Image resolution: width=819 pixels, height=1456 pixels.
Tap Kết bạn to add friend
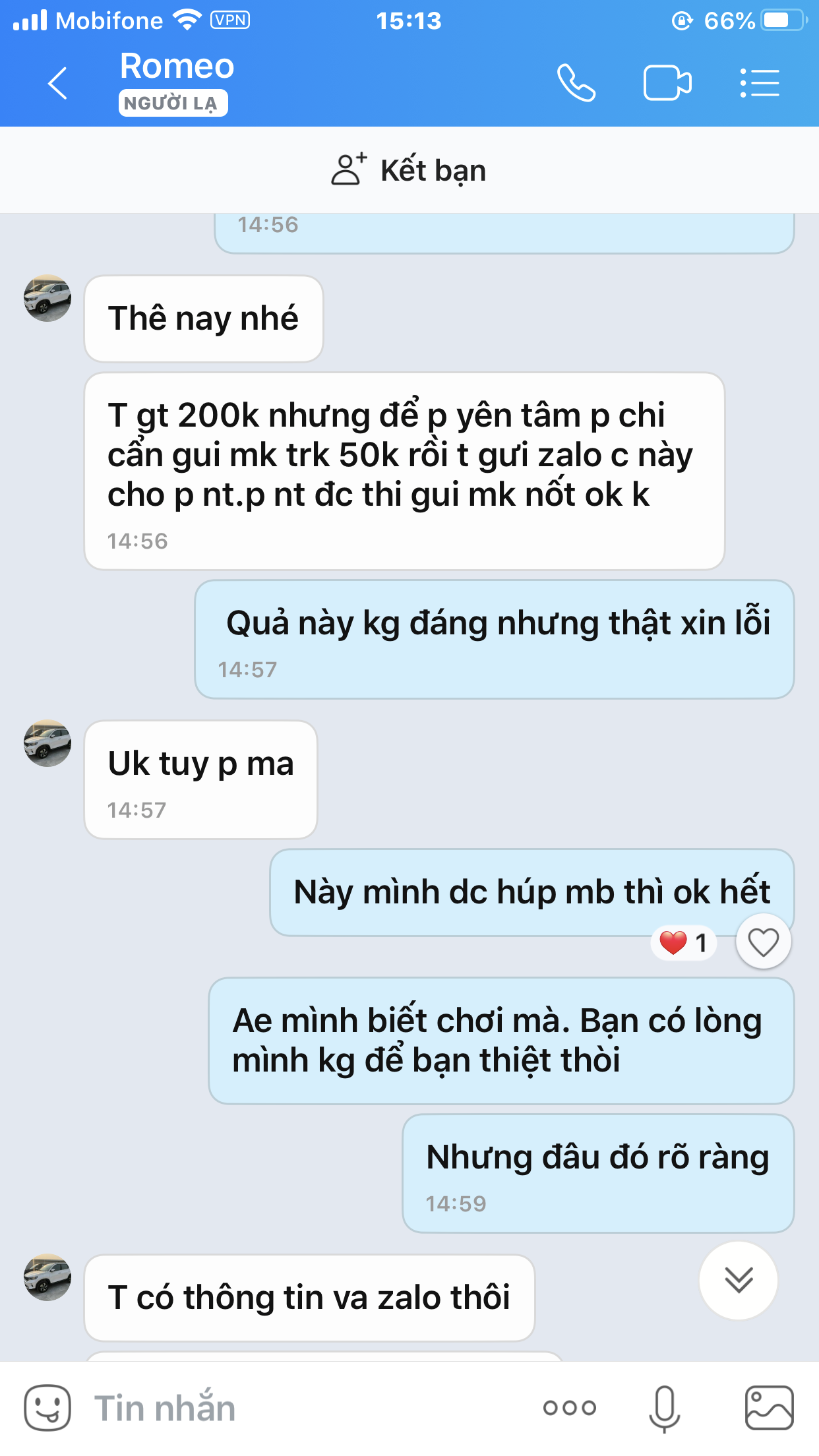coord(409,170)
